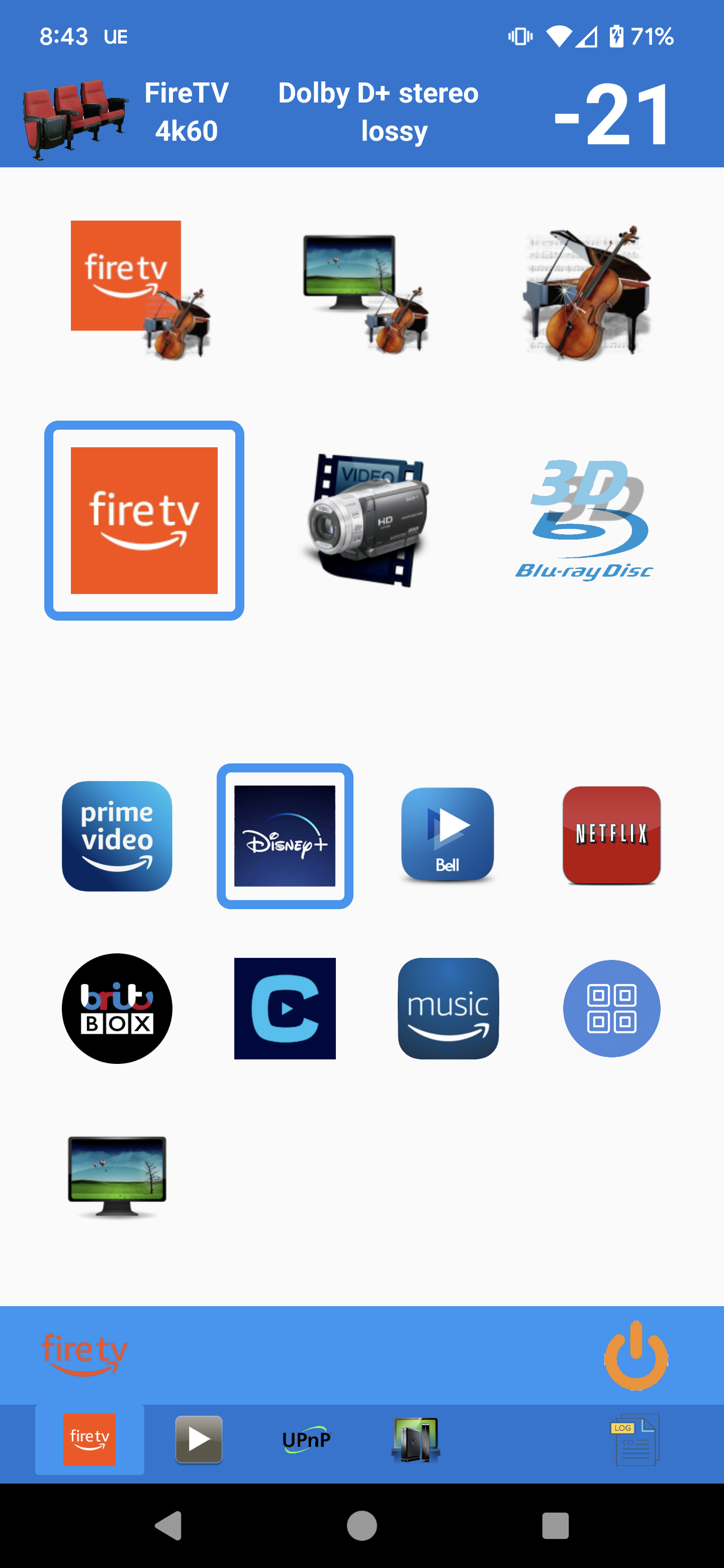Open the all apps grid icon
Viewport: 724px width, 1568px height.
[611, 1008]
